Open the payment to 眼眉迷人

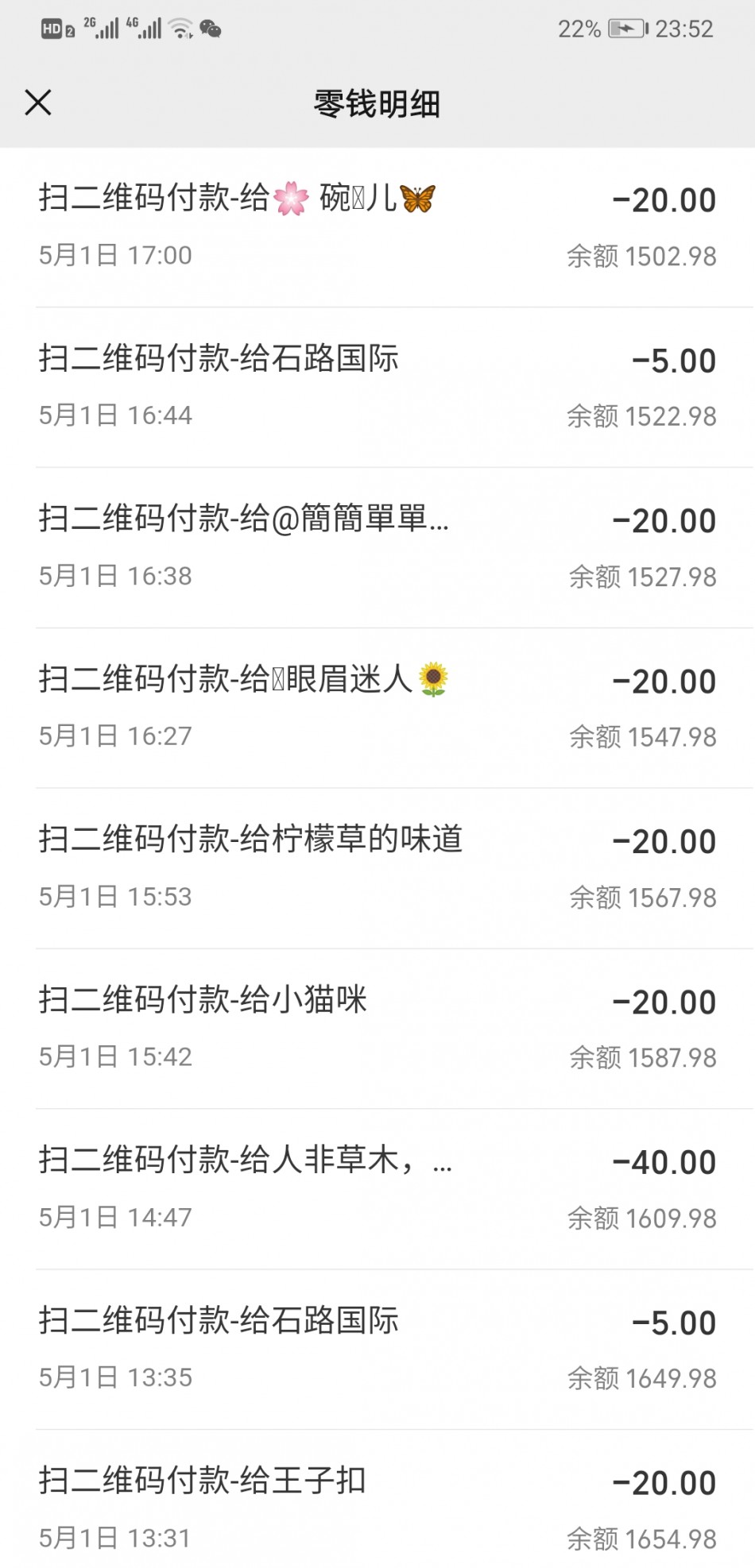(x=377, y=708)
